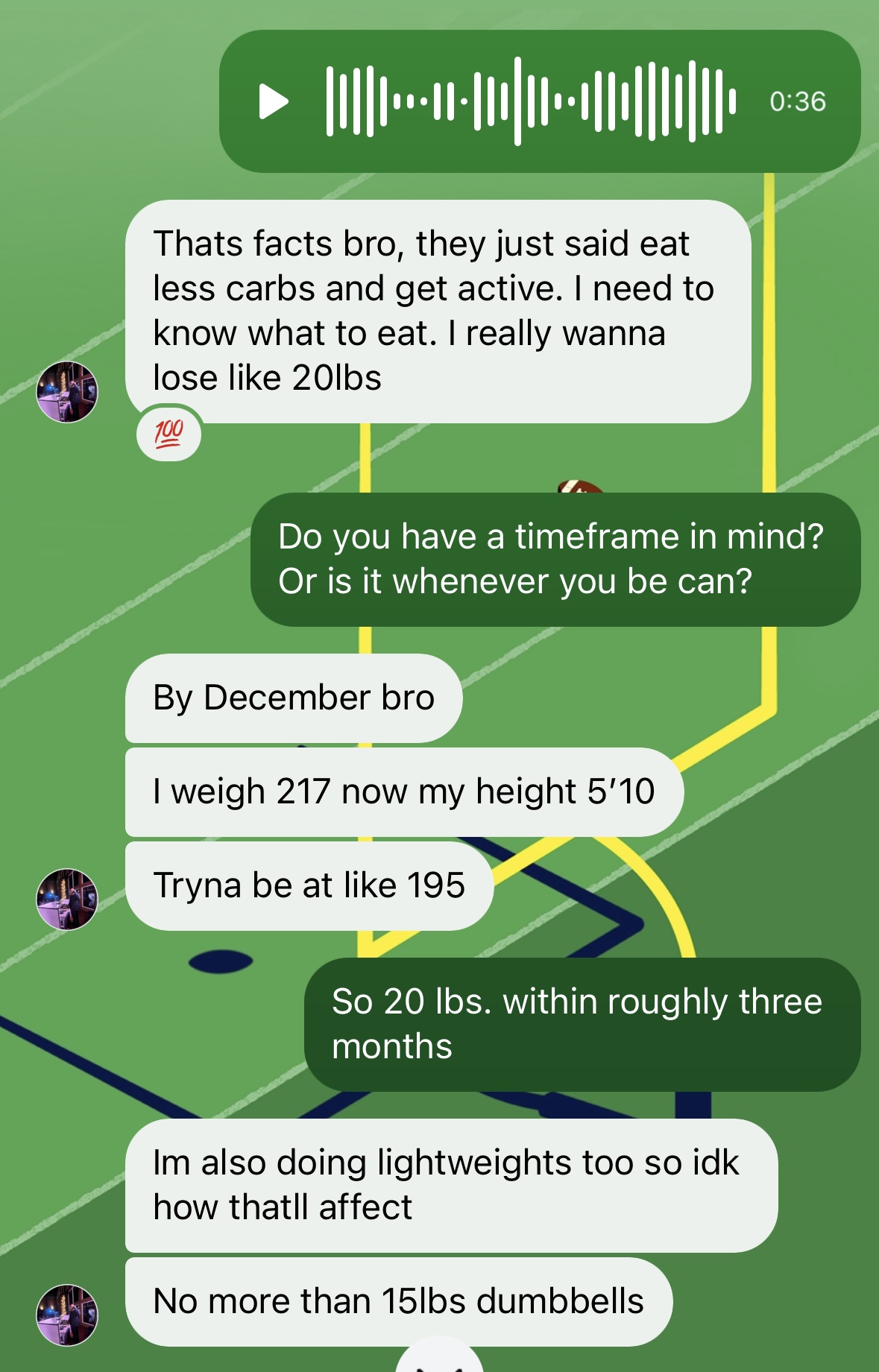Open the 100 reaction under the 20lbs message
Image resolution: width=879 pixels, height=1372 pixels.
169,433
